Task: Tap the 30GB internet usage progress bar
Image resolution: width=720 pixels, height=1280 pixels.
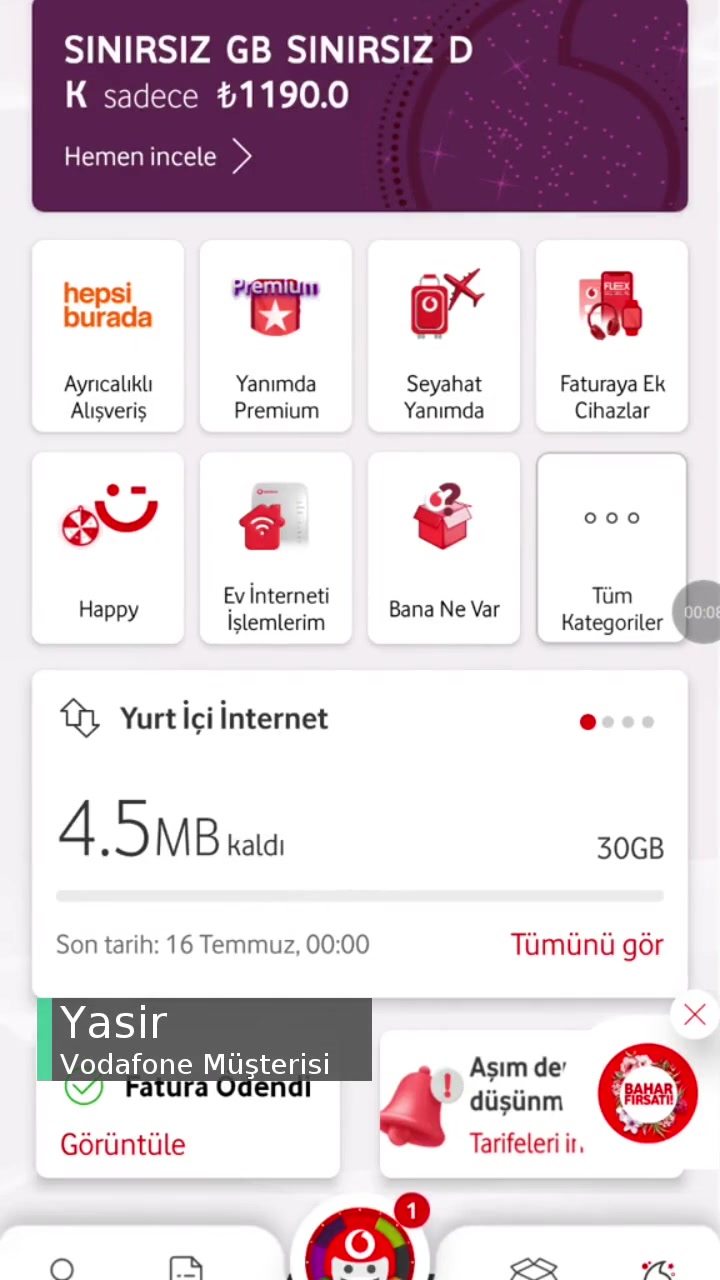Action: click(360, 896)
